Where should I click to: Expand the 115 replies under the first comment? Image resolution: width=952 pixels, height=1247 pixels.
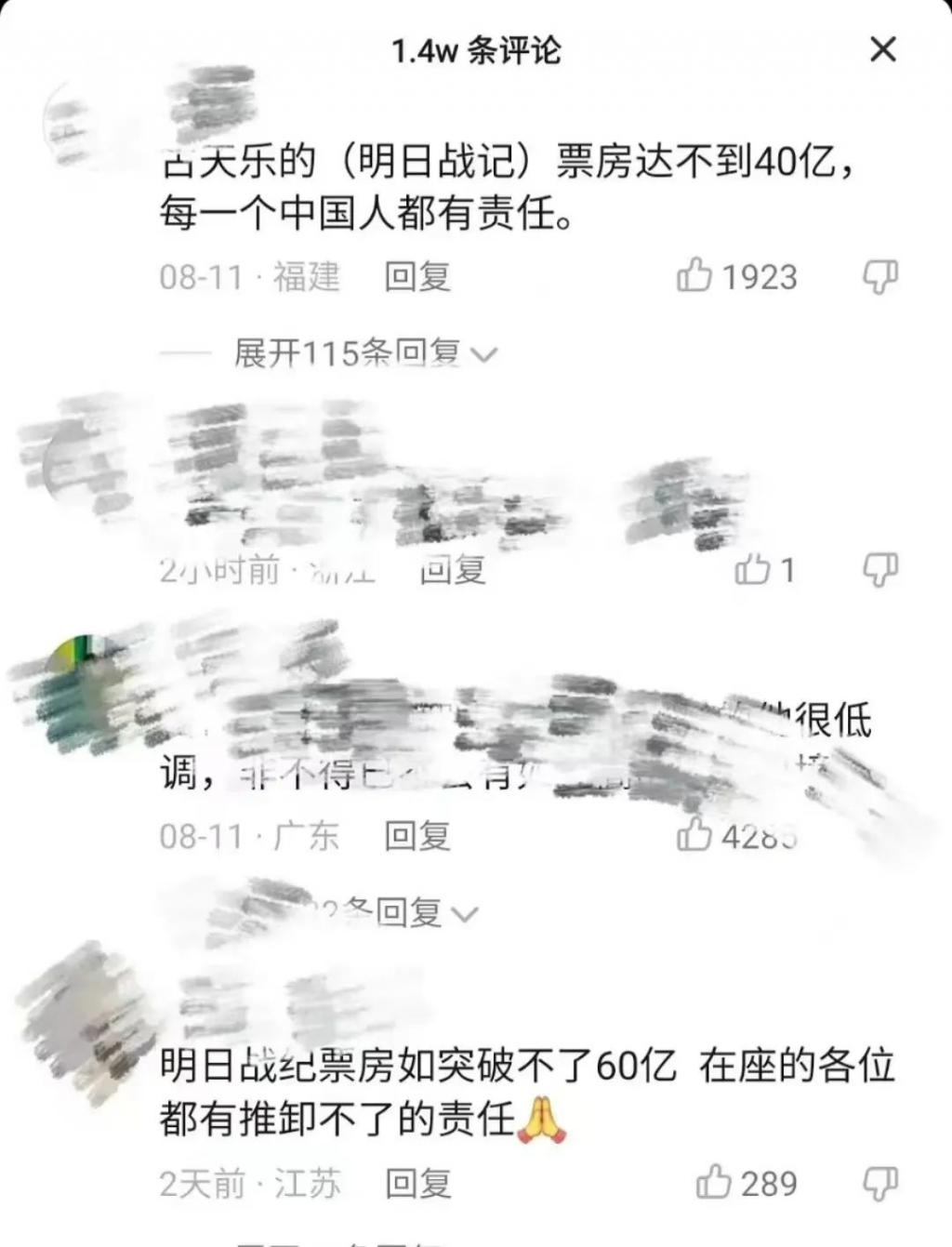click(364, 353)
